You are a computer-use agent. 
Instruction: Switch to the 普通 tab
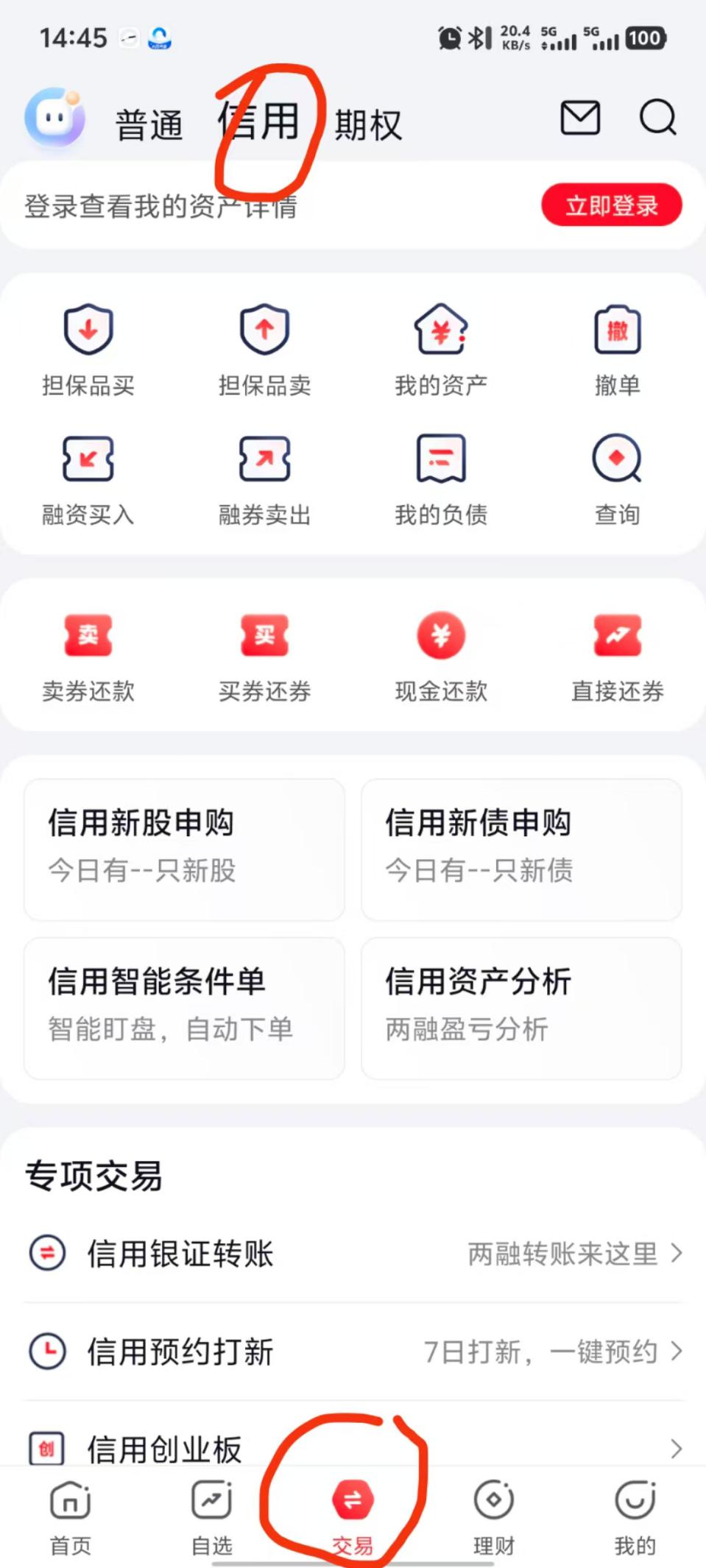[149, 124]
